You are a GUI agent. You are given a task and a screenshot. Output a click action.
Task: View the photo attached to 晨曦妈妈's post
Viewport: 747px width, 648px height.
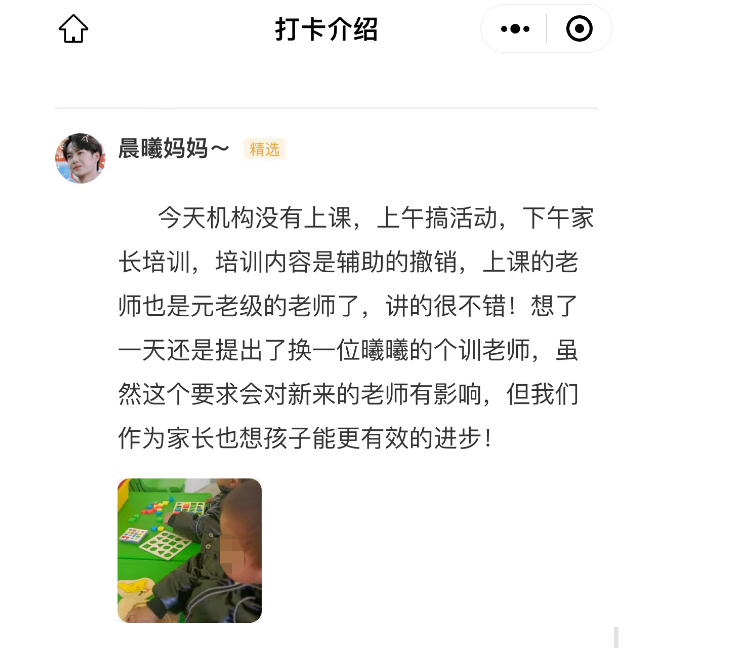(x=190, y=550)
